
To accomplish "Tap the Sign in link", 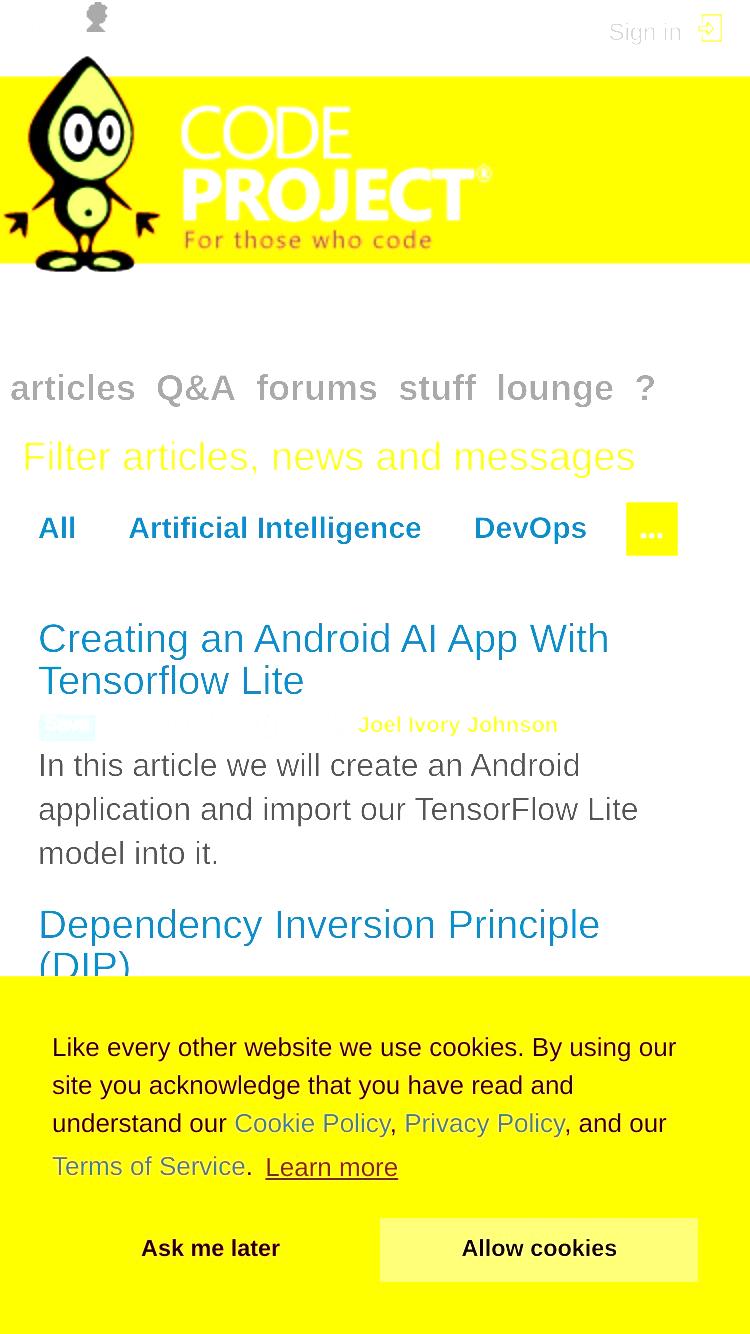I will [x=645, y=32].
